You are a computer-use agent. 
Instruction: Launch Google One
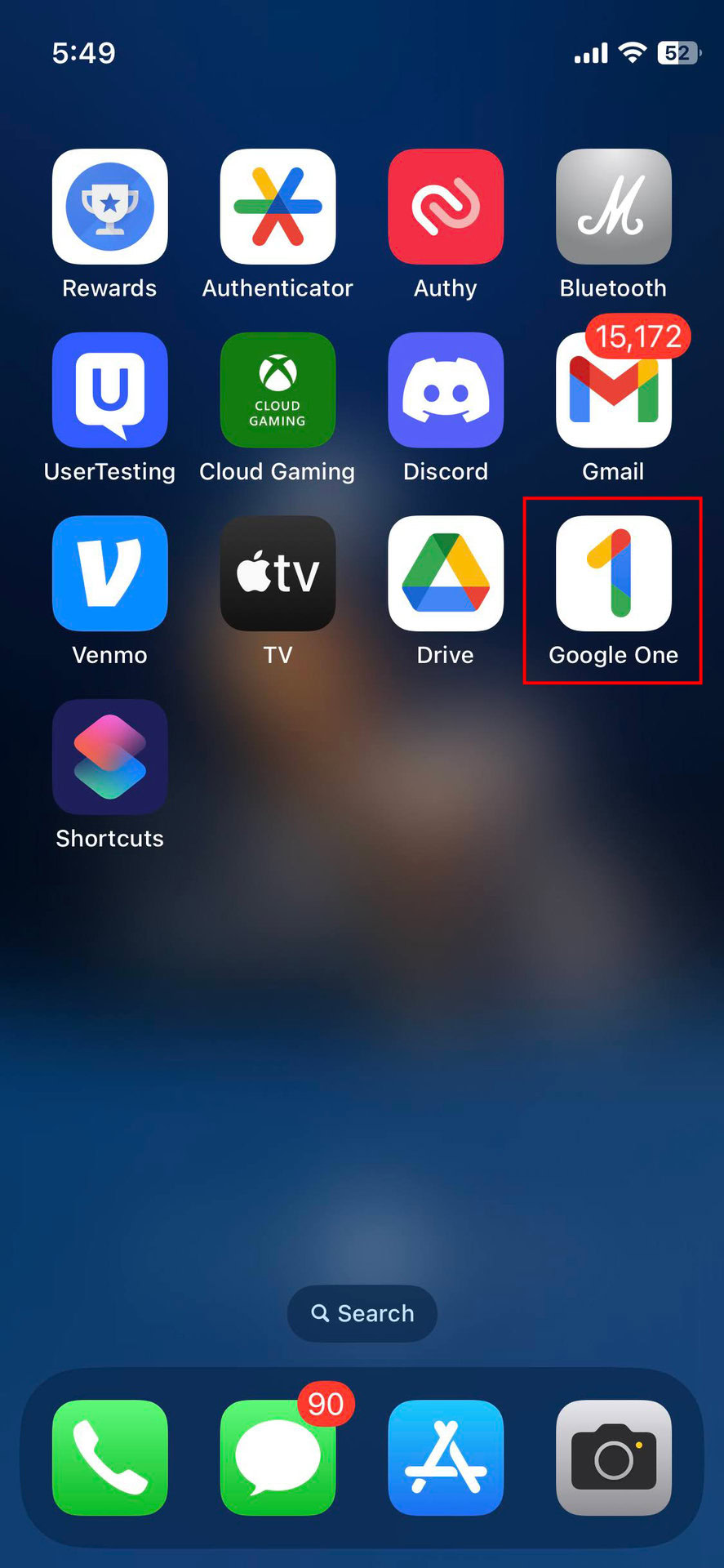click(613, 573)
